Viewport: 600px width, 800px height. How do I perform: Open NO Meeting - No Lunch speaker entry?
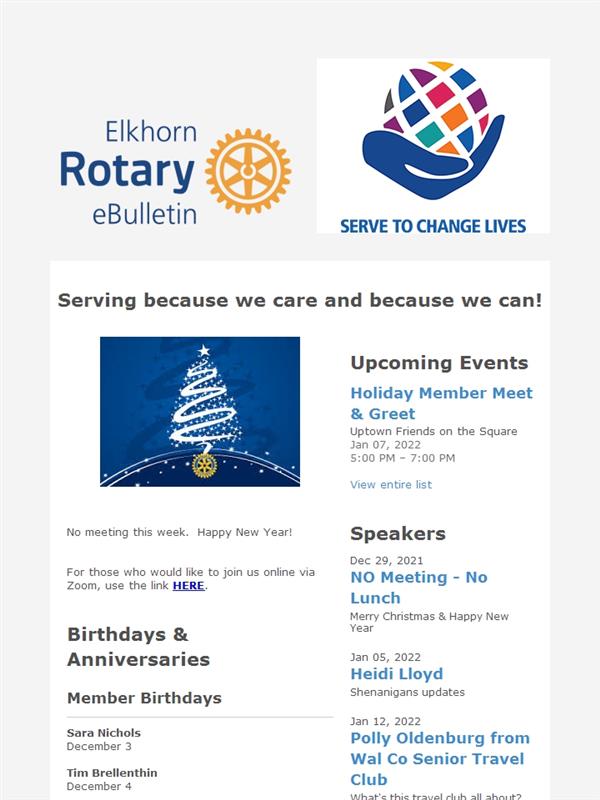pyautogui.click(x=419, y=587)
